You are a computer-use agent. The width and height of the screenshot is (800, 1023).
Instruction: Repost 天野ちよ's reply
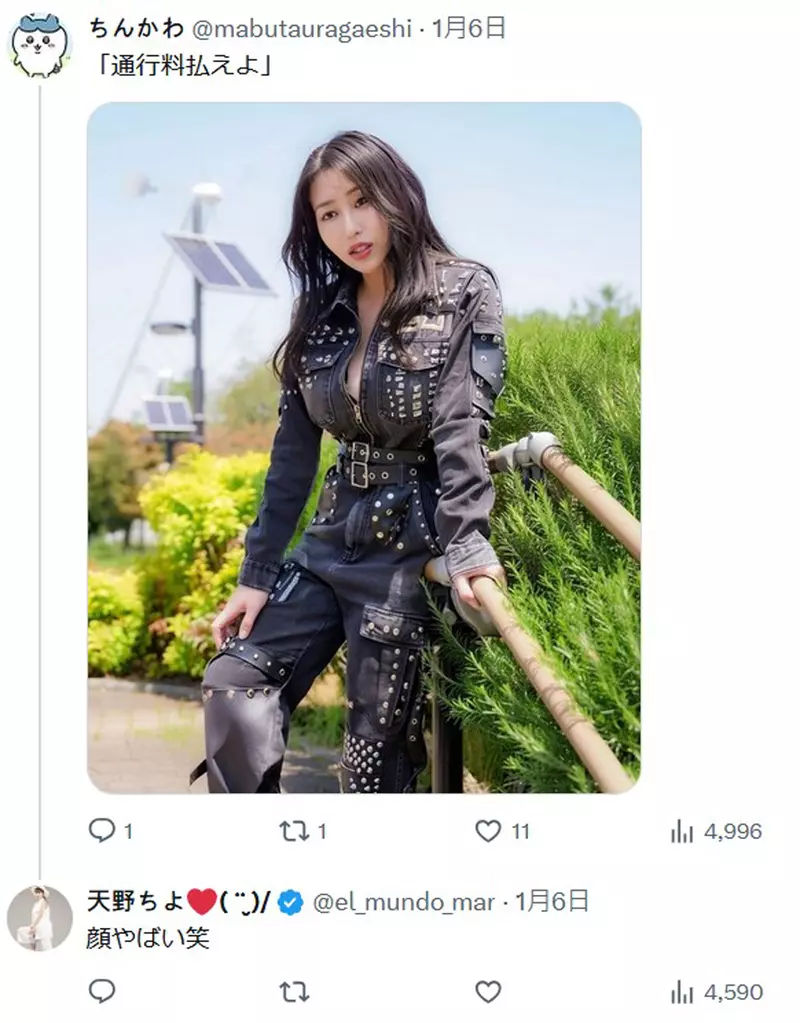[294, 991]
